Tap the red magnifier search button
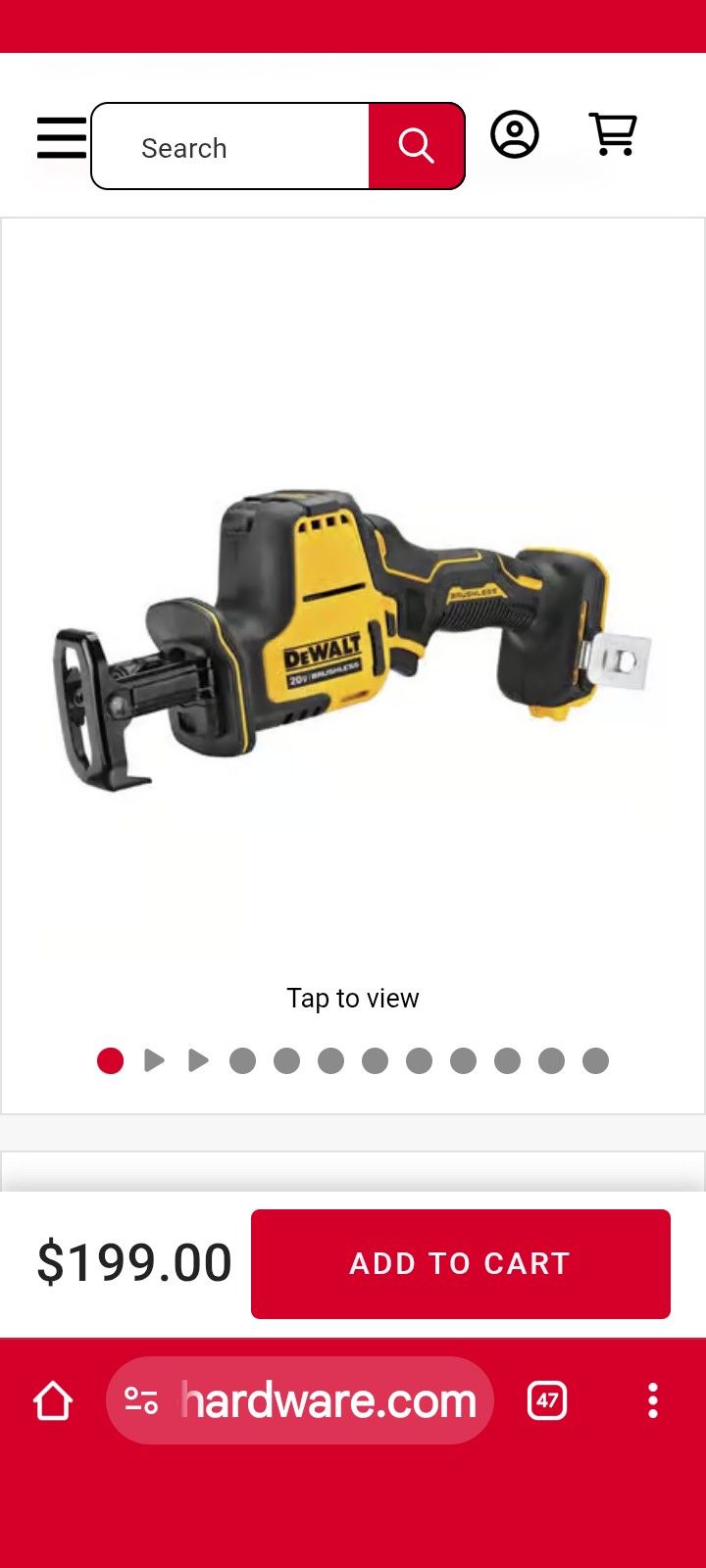The image size is (706, 1568). 416,146
